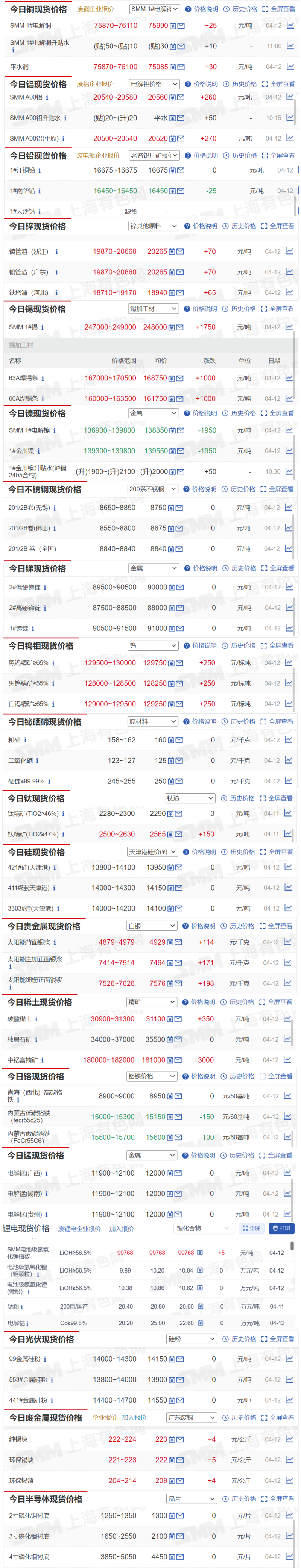Viewport: 301px width, 1568px height.
Task: Open the 天津港硅价 dropdown
Action: [152, 851]
